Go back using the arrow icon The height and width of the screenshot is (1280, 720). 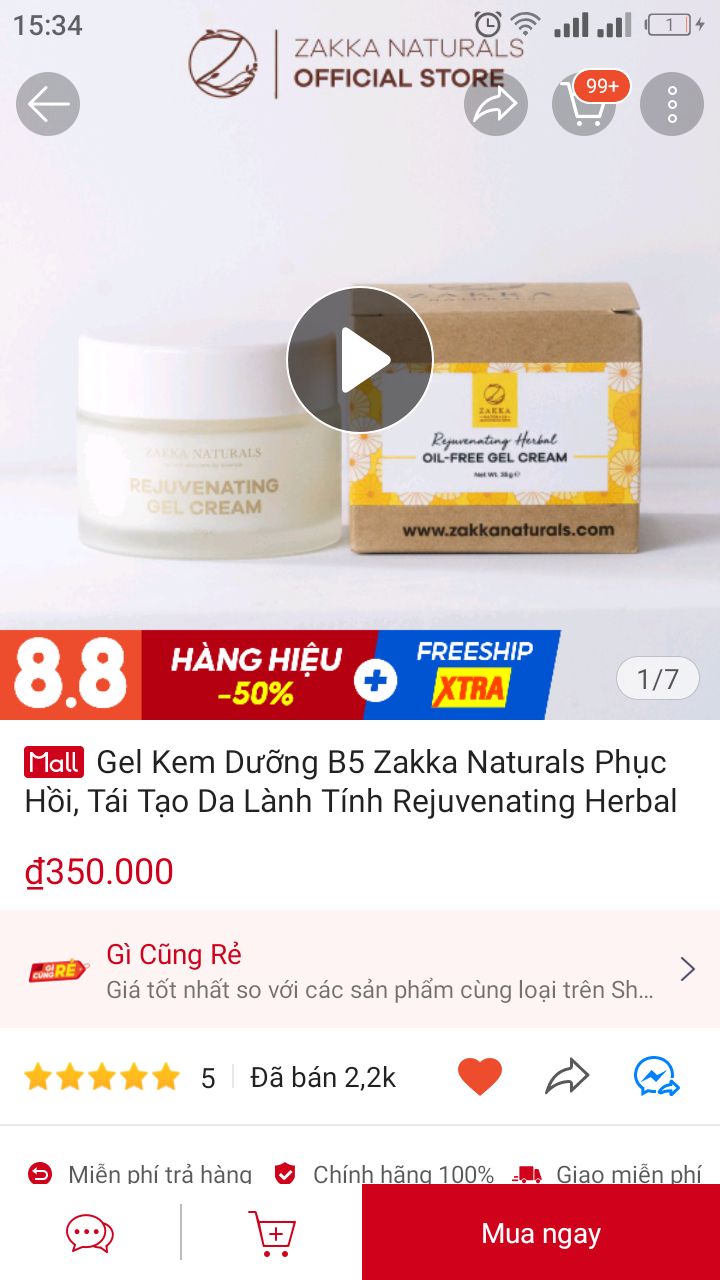point(48,104)
